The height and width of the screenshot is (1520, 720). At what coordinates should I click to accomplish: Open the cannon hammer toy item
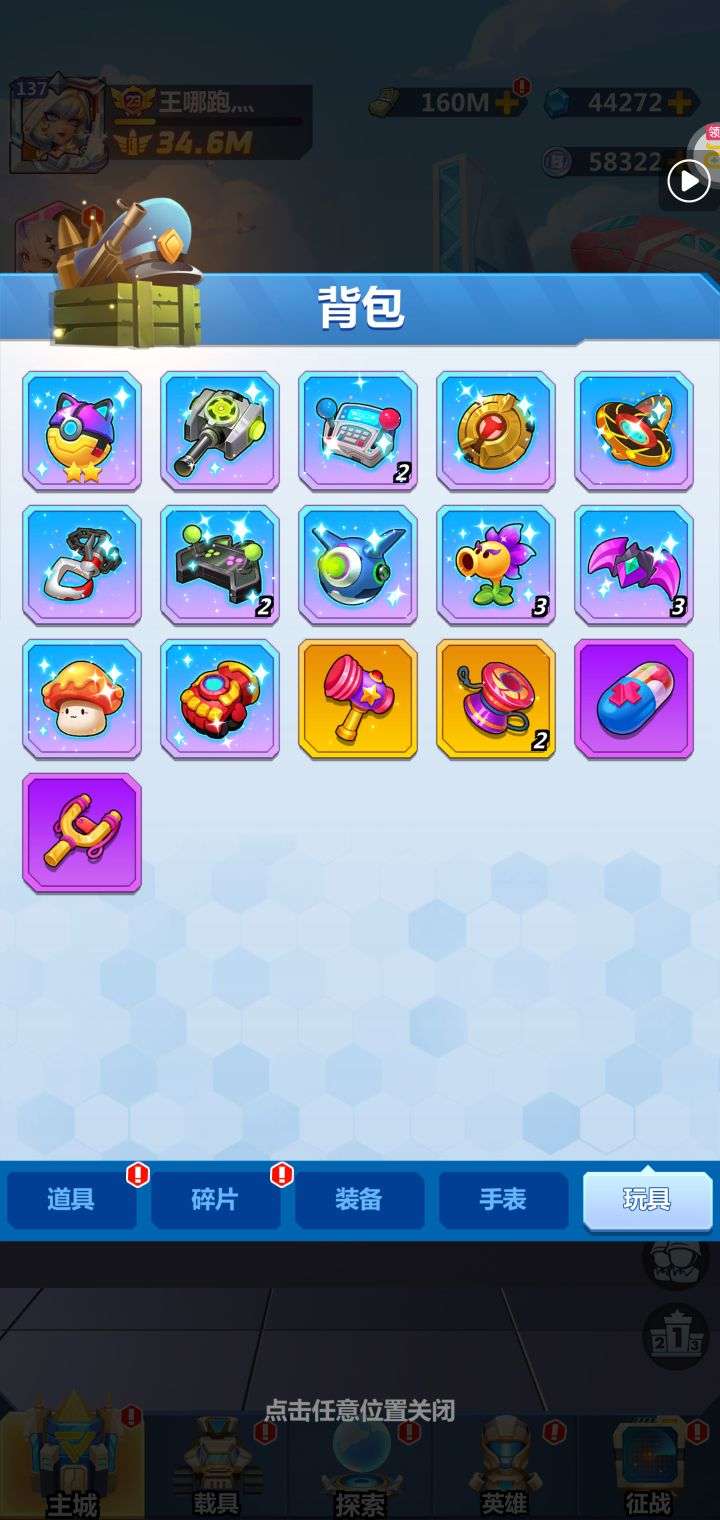(220, 431)
